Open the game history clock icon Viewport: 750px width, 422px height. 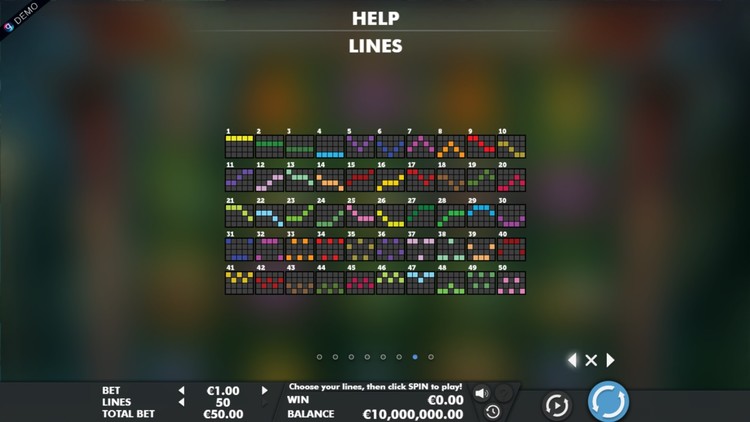click(493, 411)
